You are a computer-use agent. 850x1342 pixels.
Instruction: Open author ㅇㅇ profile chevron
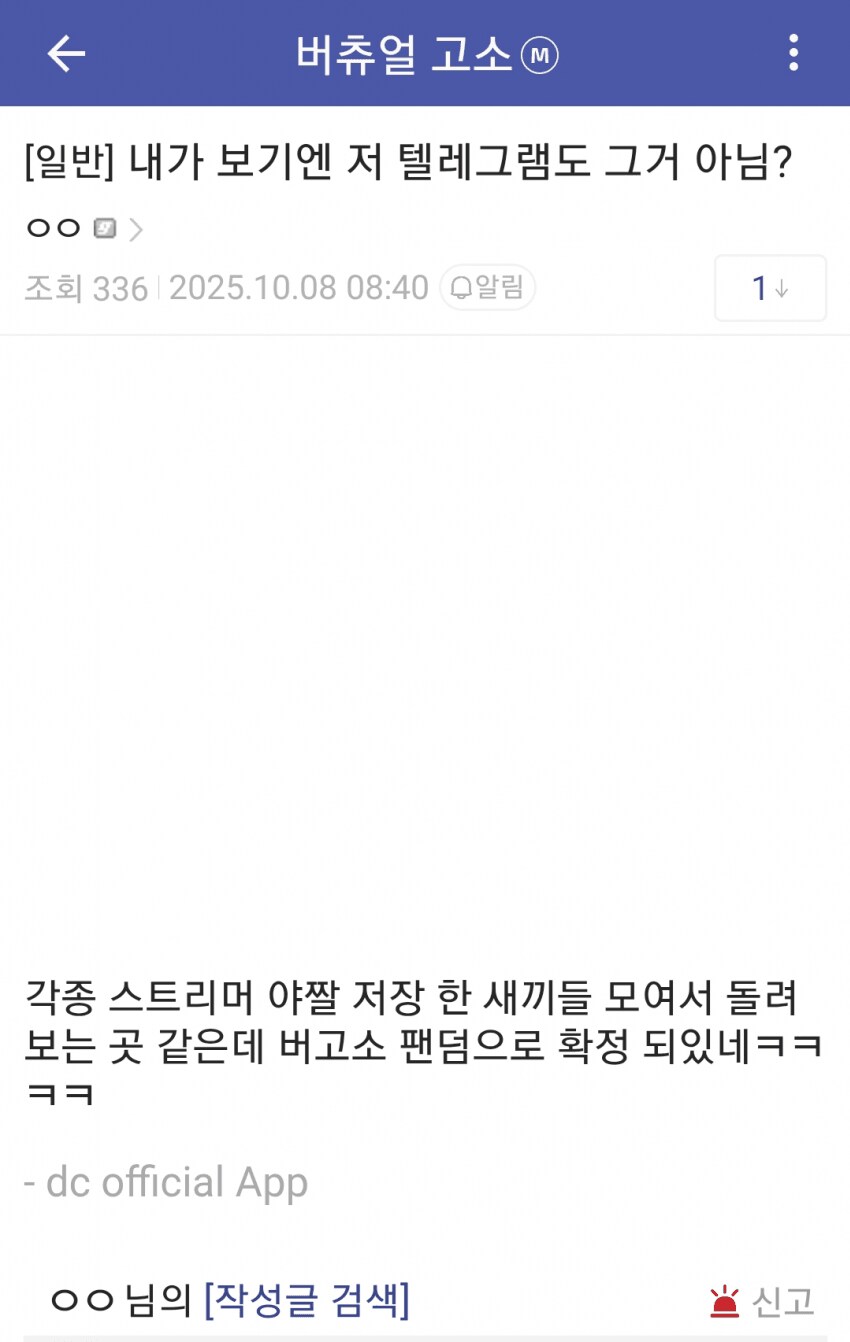136,230
